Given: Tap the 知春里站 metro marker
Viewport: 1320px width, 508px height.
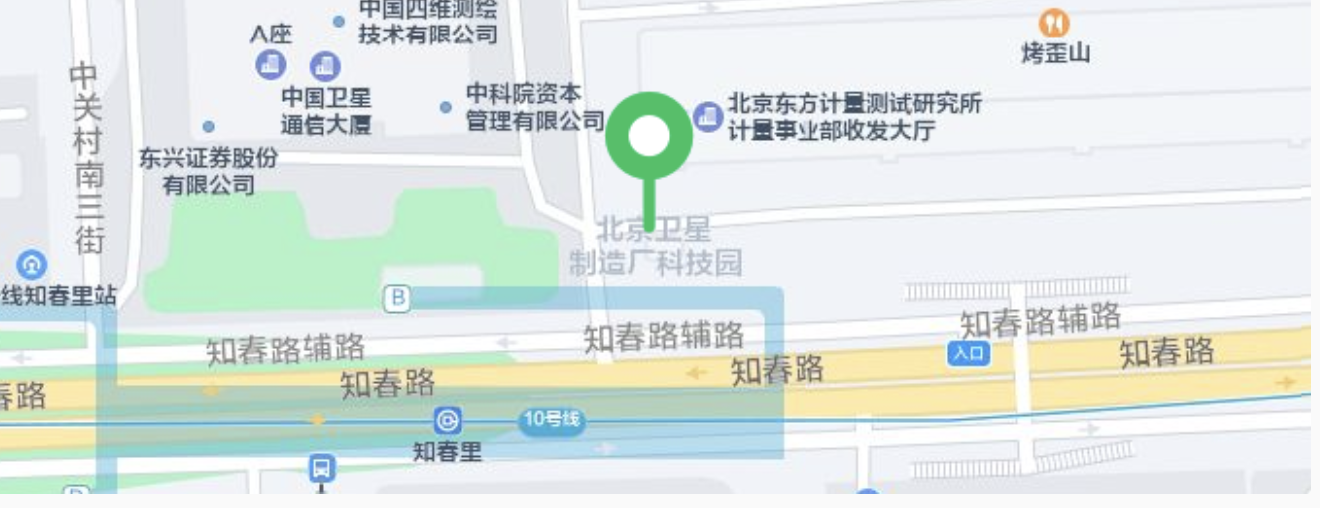Looking at the screenshot, I should point(32,265).
